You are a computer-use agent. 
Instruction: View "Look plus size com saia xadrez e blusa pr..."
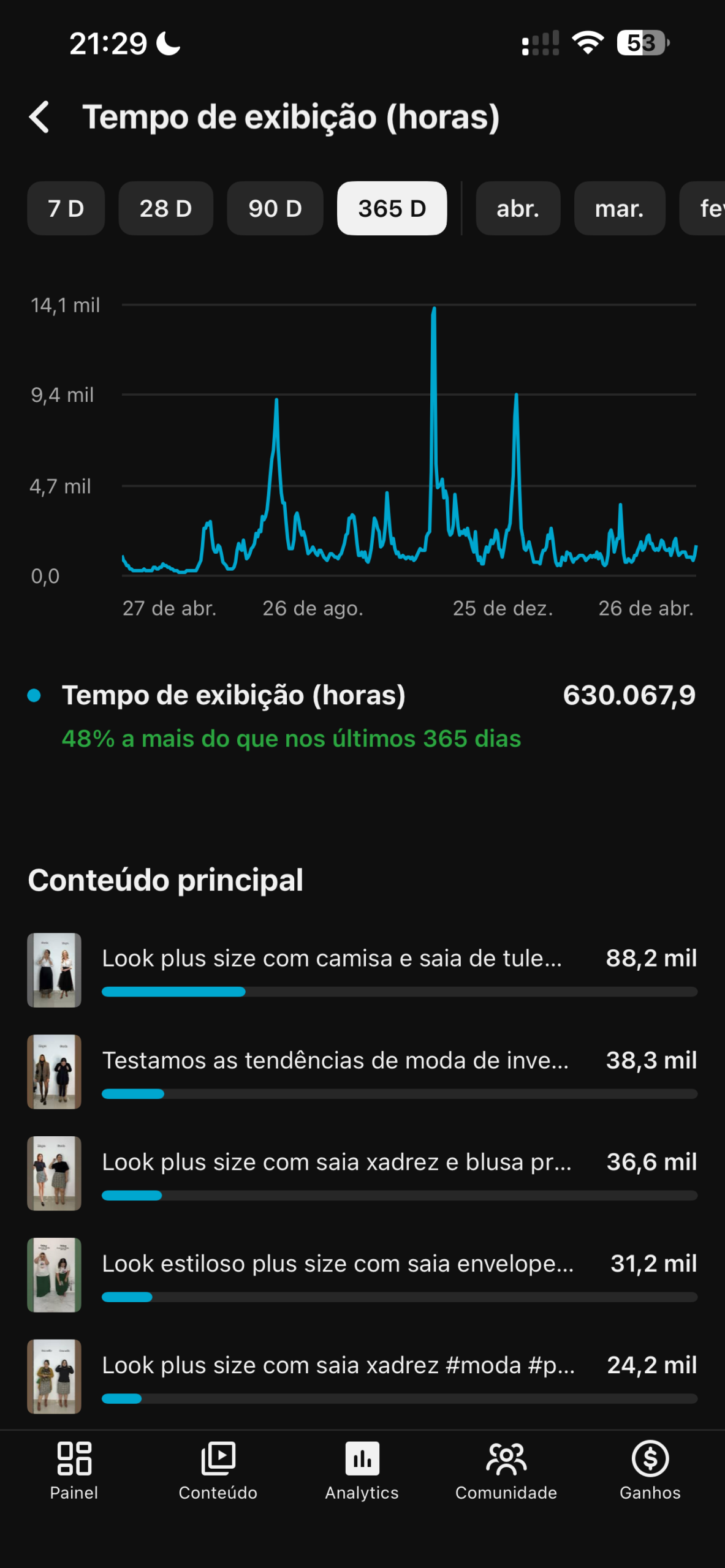tap(336, 1162)
